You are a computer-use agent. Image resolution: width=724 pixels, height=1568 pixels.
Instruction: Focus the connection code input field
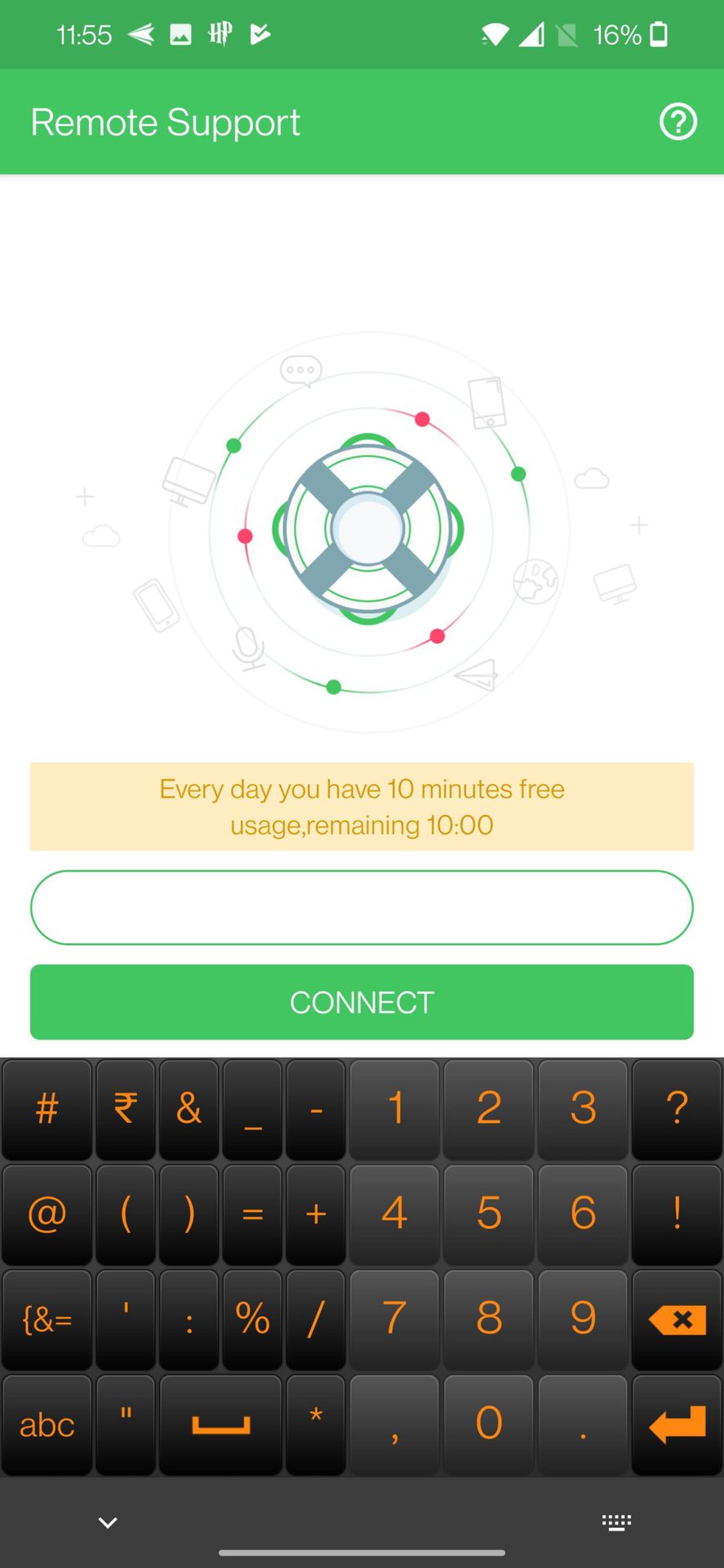pos(362,907)
